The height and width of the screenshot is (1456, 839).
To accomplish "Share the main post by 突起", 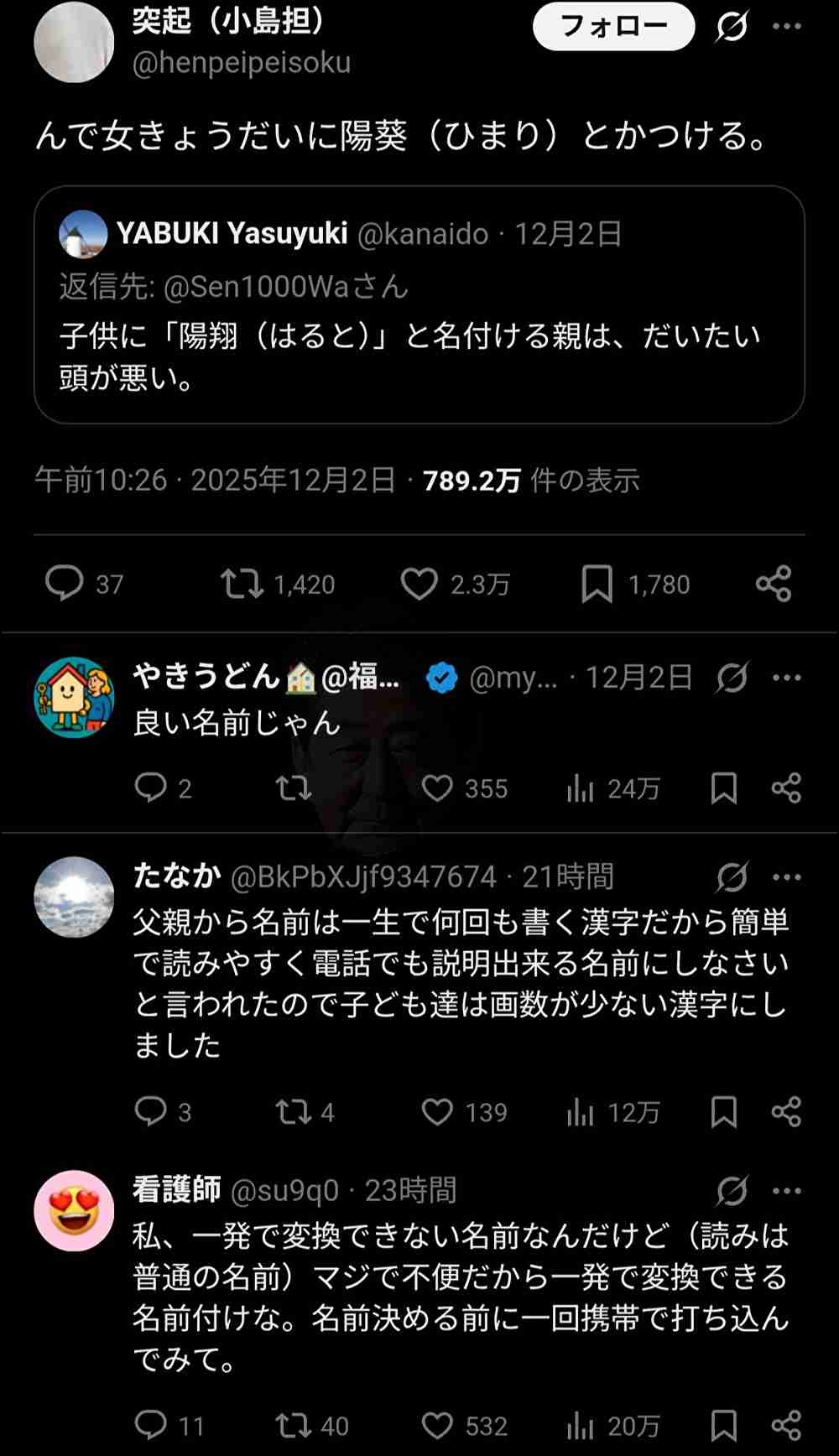I will pos(773,583).
